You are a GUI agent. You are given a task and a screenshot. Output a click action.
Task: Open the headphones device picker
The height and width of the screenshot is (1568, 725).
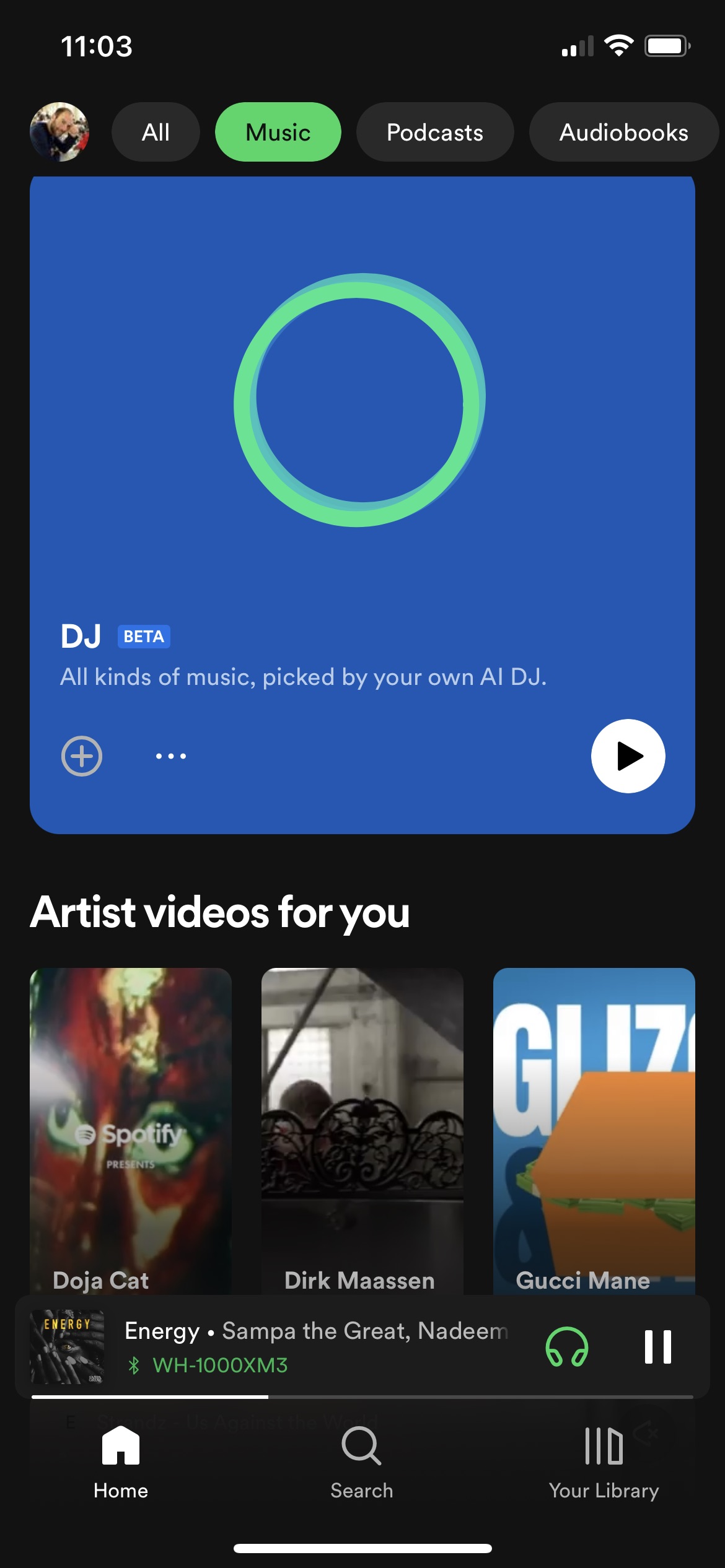pos(566,1347)
